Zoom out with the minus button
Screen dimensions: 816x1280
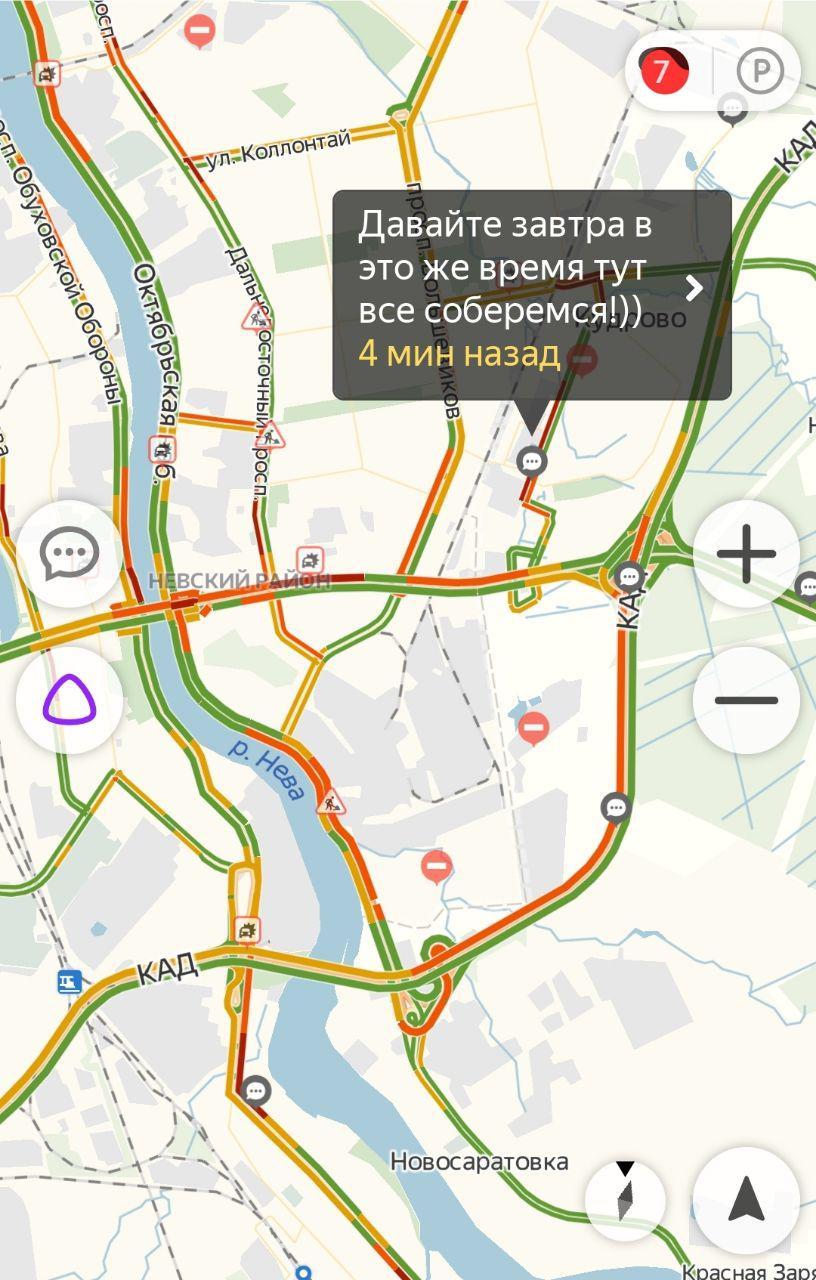pyautogui.click(x=746, y=700)
